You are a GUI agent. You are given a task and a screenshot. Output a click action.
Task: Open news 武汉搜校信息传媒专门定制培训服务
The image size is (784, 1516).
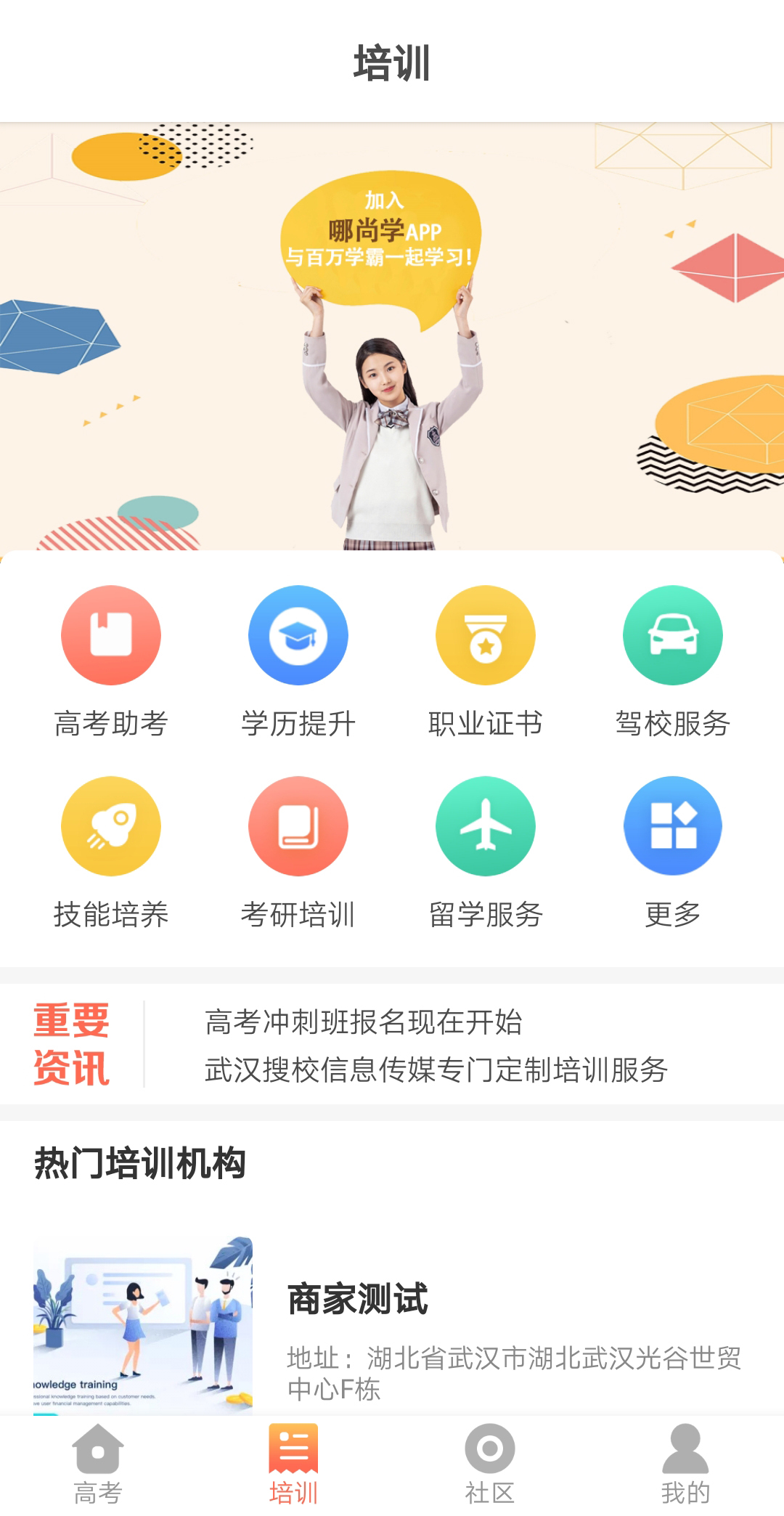[436, 1070]
